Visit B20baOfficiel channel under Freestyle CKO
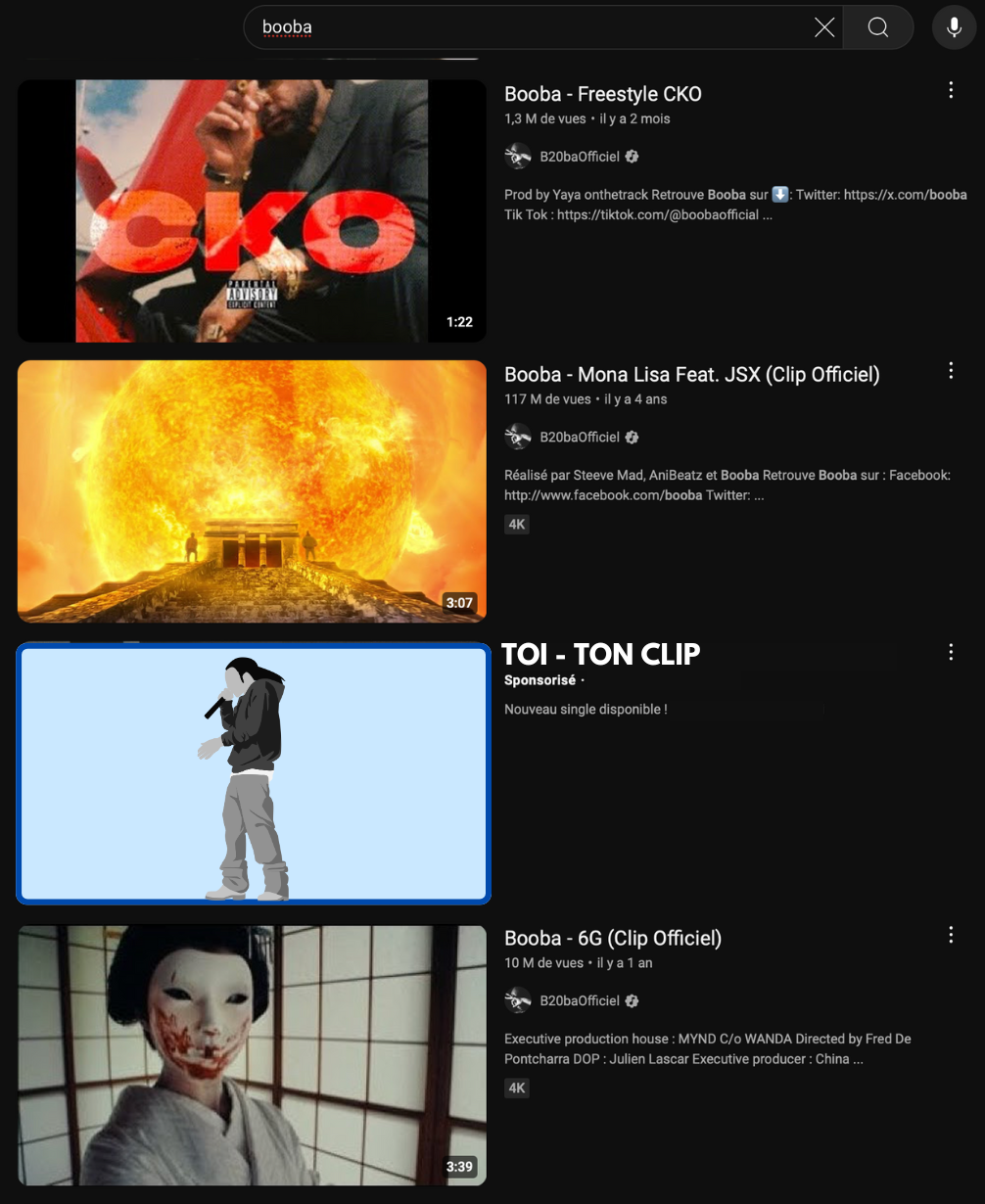Viewport: 985px width, 1204px height. click(580, 157)
